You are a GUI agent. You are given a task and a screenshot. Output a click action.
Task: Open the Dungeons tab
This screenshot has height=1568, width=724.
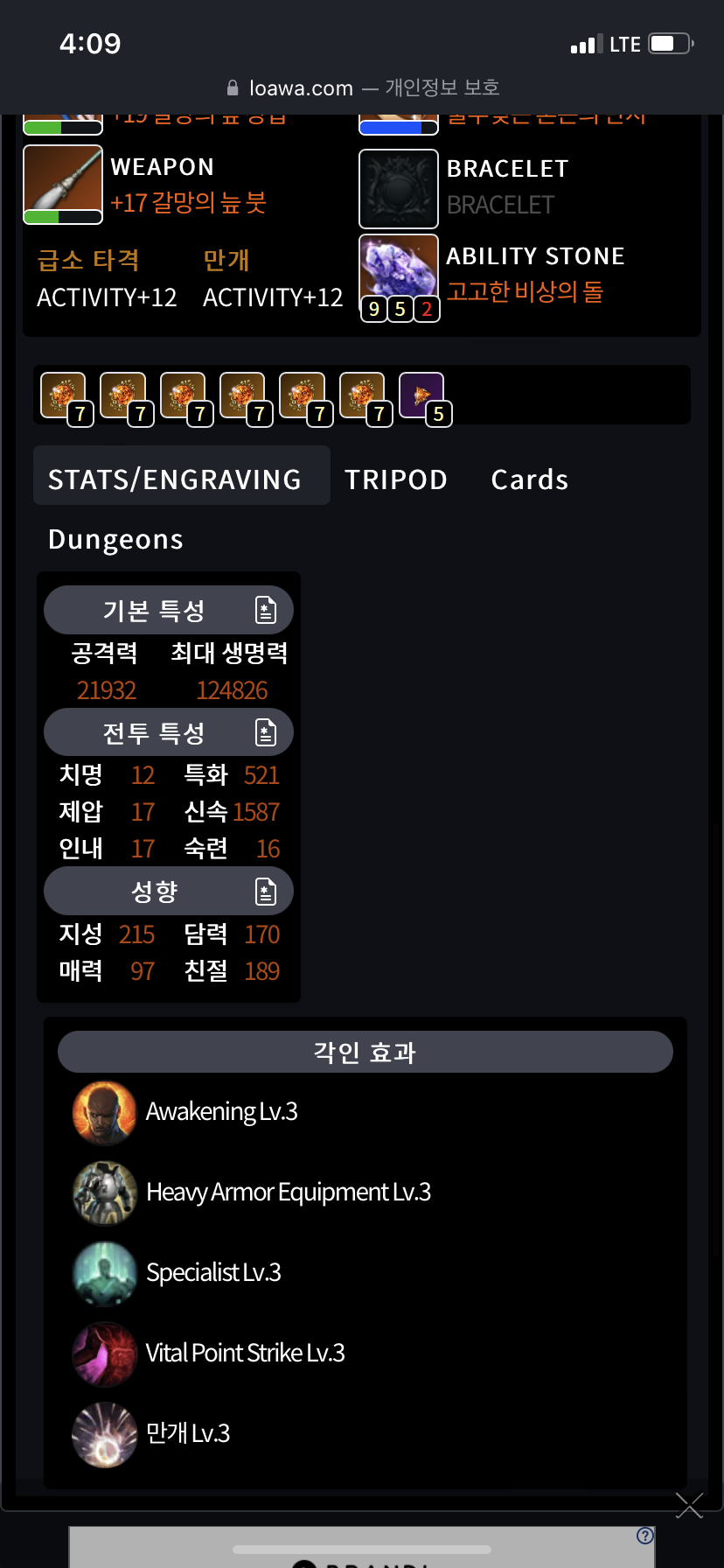click(115, 539)
